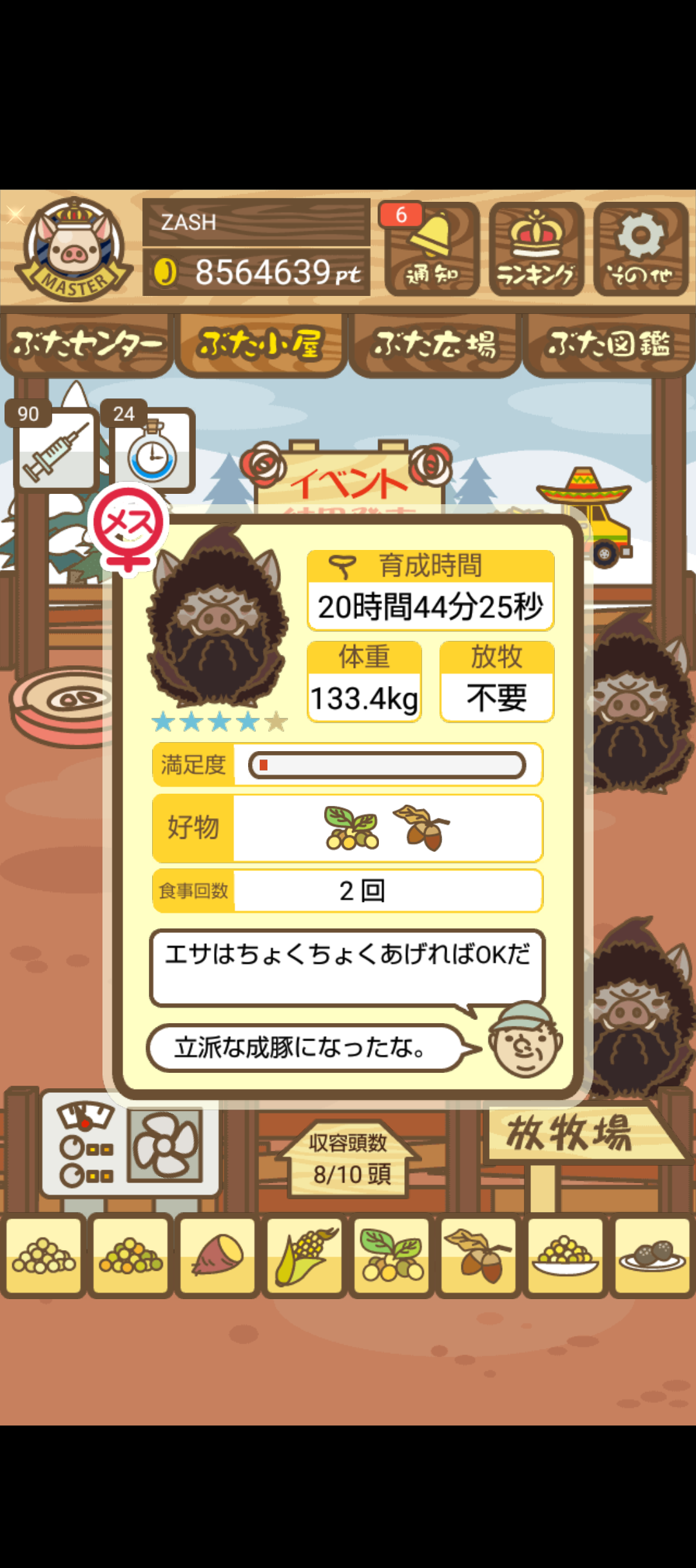Screen dimensions: 696x1568
Task: Open the 通知 notifications bell
Action: (432, 250)
